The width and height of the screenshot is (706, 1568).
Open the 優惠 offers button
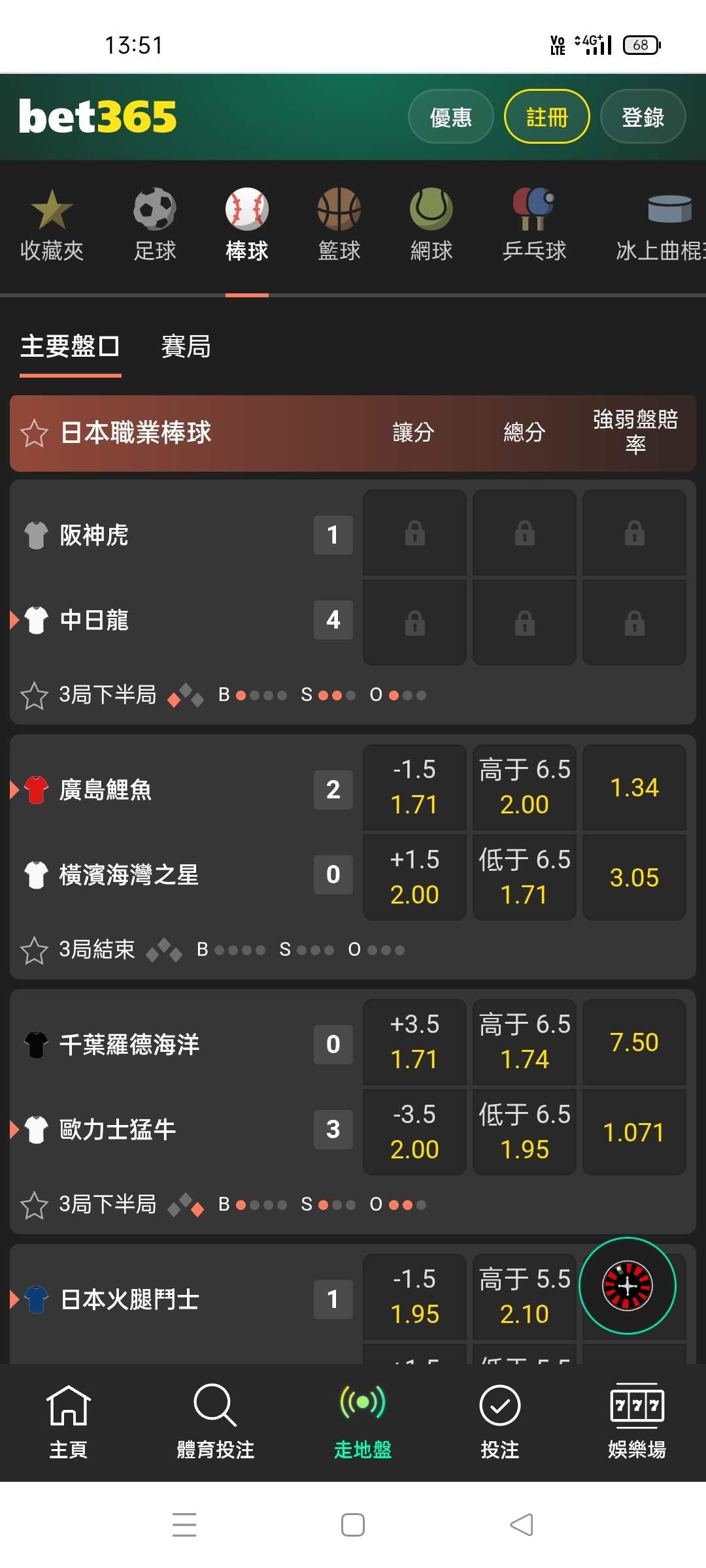click(x=450, y=117)
